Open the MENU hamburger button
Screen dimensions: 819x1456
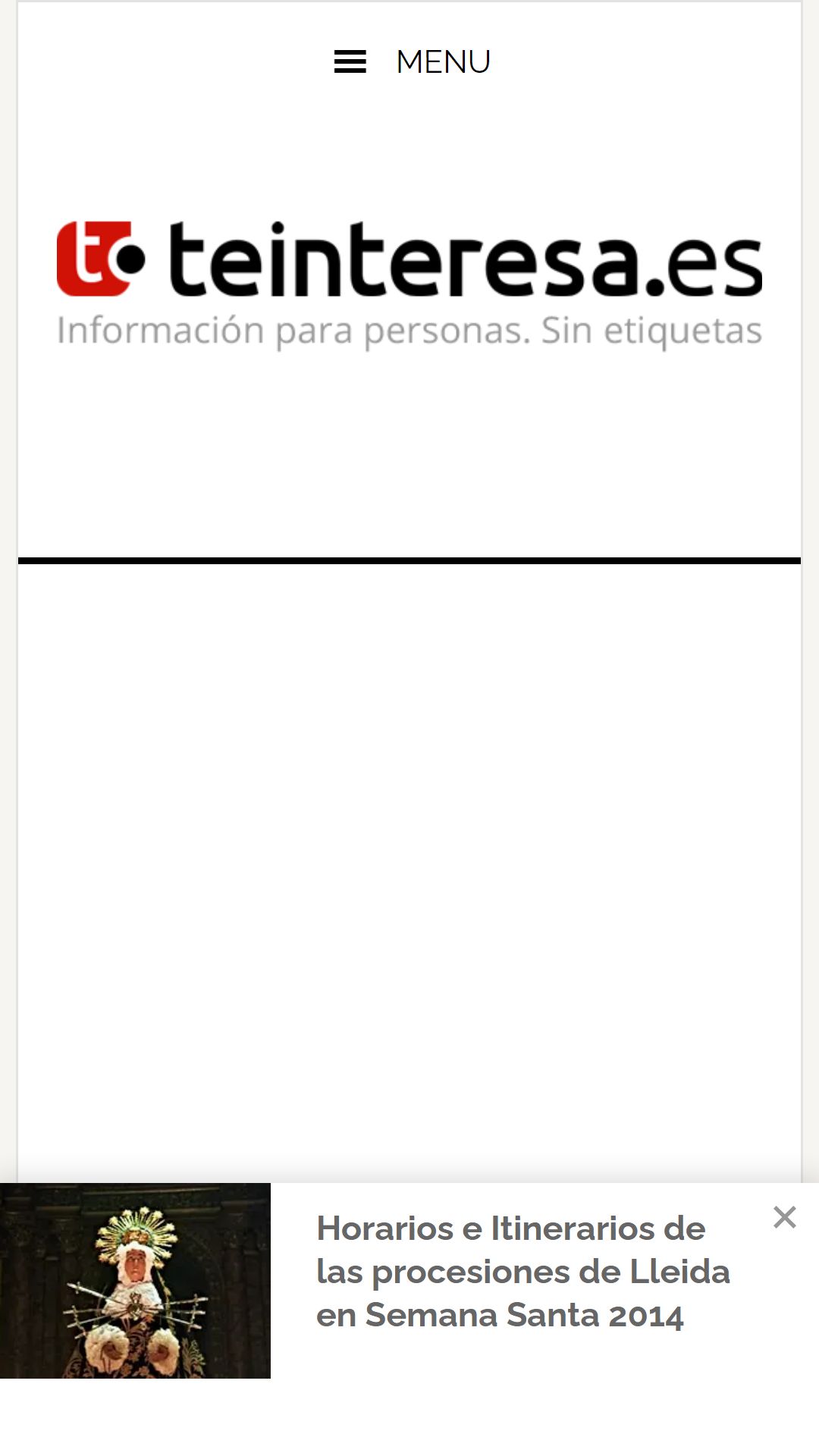[412, 61]
